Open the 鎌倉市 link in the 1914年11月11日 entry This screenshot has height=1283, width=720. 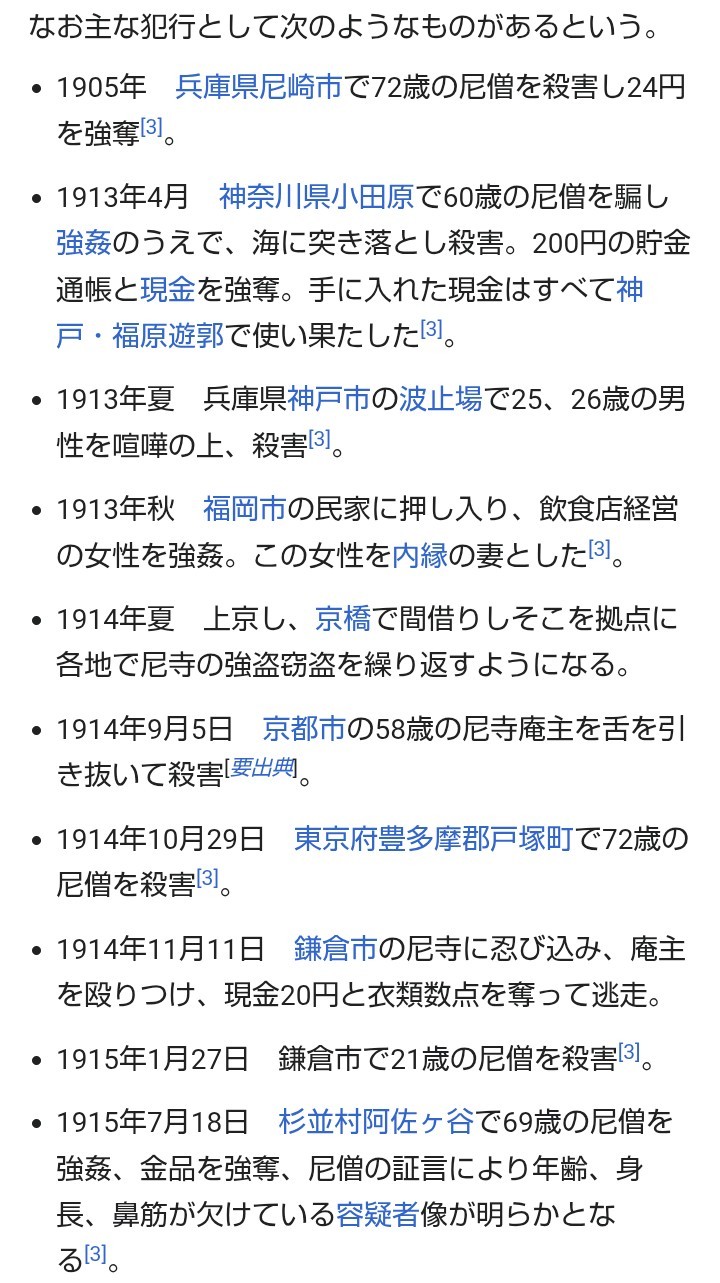[x=336, y=947]
